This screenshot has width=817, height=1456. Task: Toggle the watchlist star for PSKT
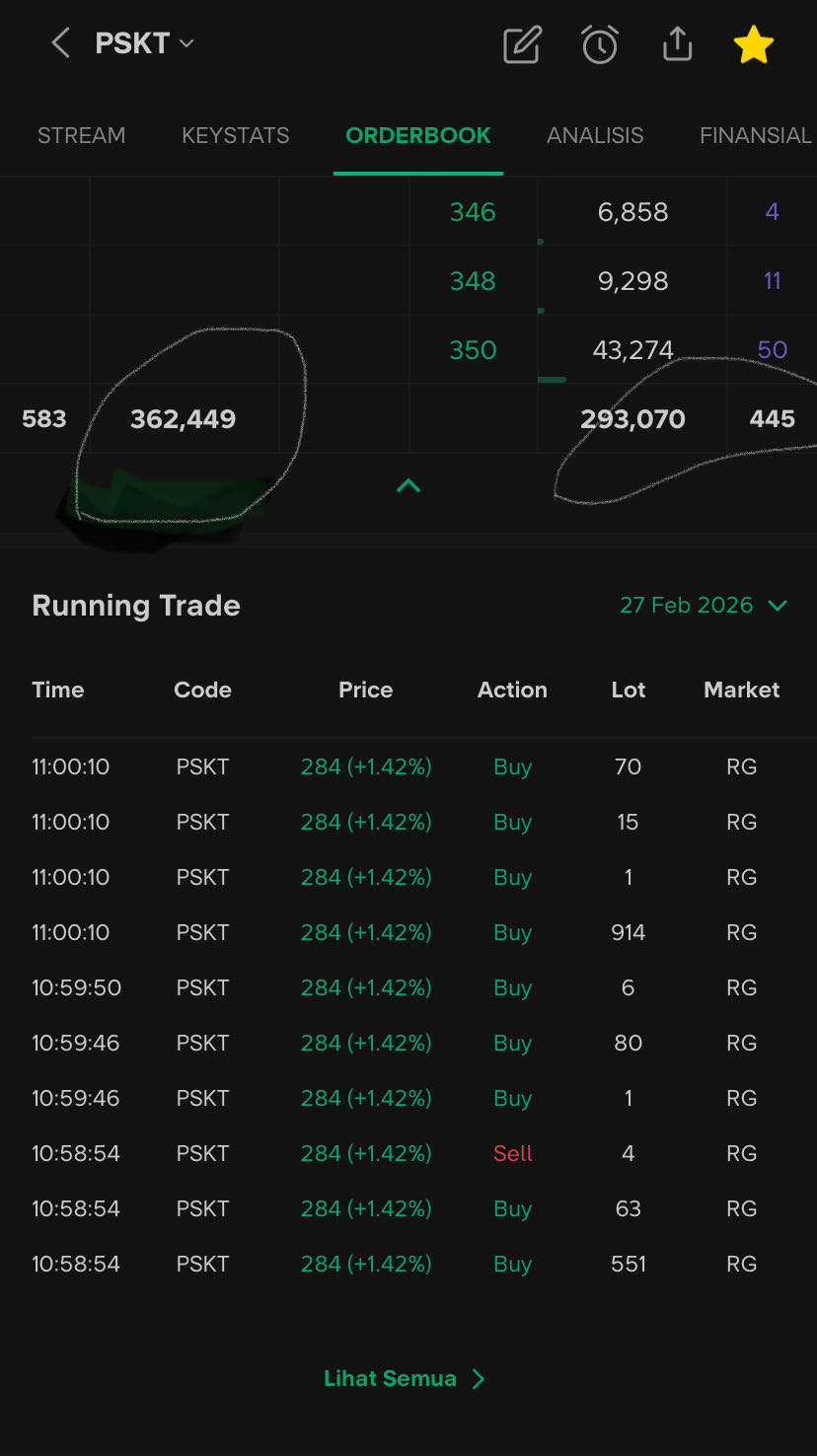(753, 44)
